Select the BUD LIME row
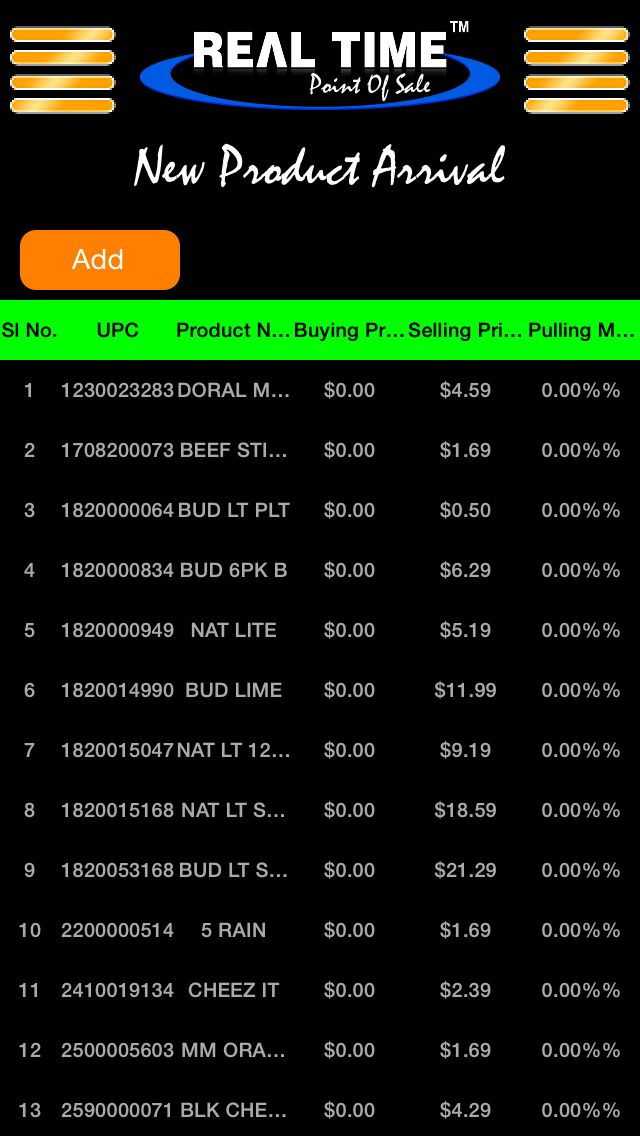The height and width of the screenshot is (1136, 640). coord(320,690)
